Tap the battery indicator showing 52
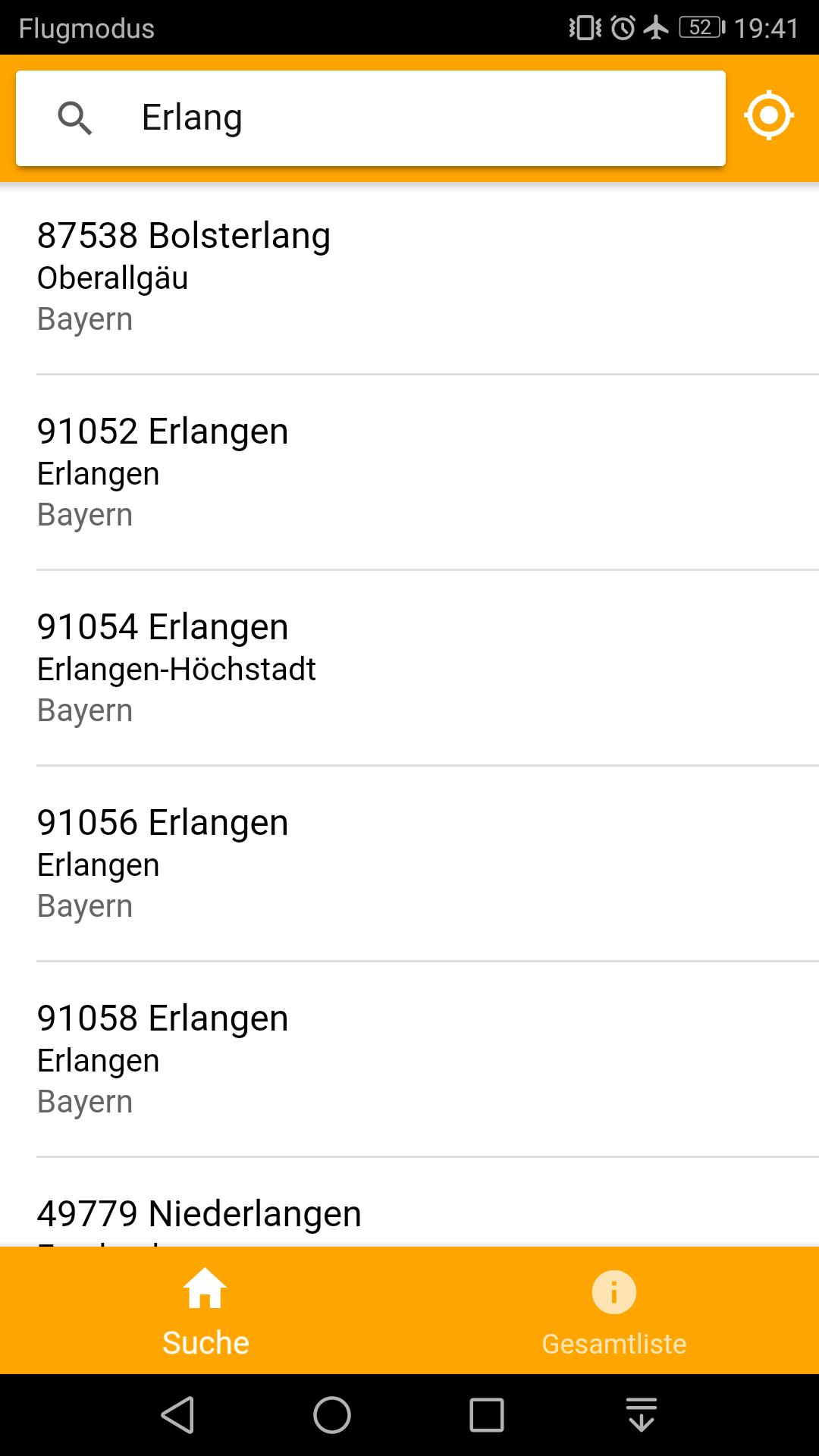 click(698, 27)
